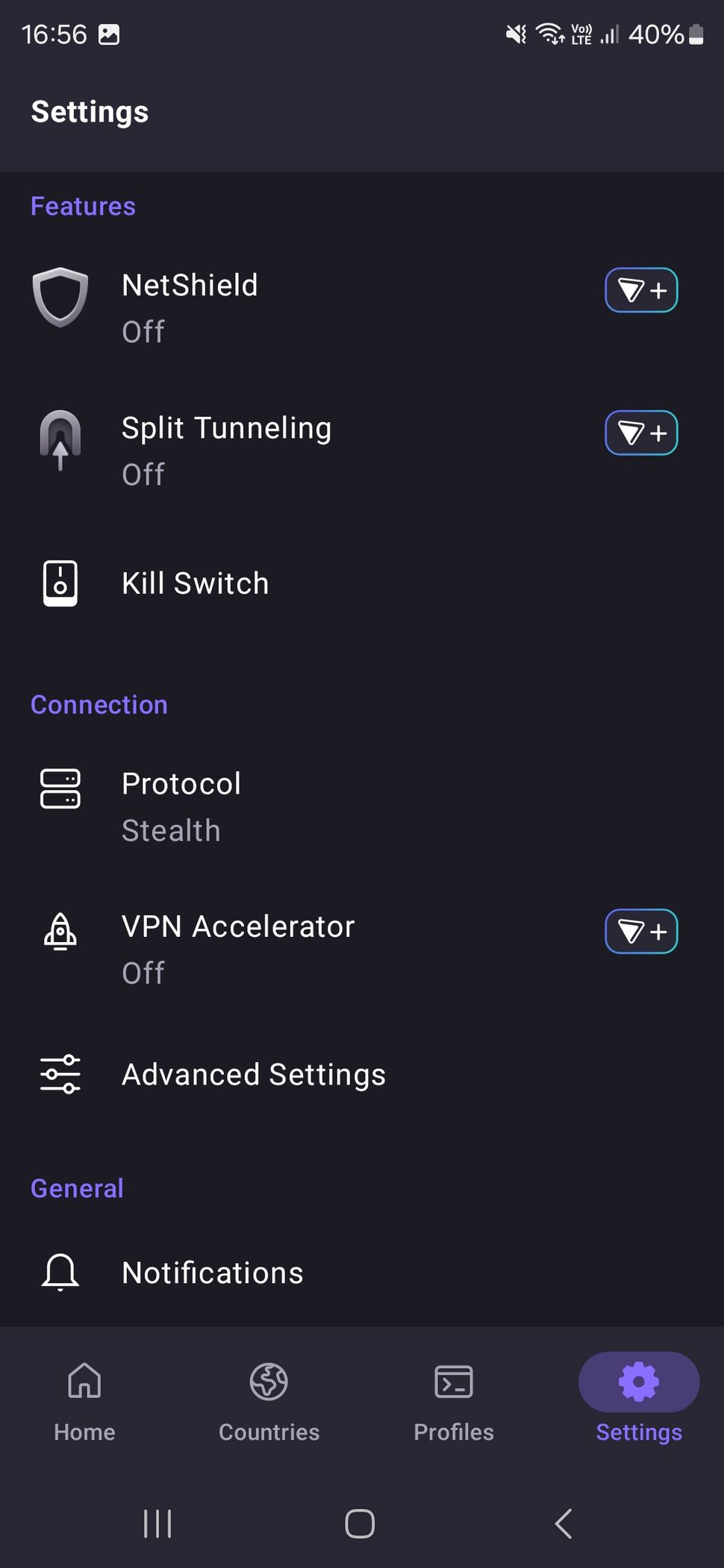Tap the NetShield VPN Plus upgrade badge
The image size is (724, 1568).
coord(640,290)
